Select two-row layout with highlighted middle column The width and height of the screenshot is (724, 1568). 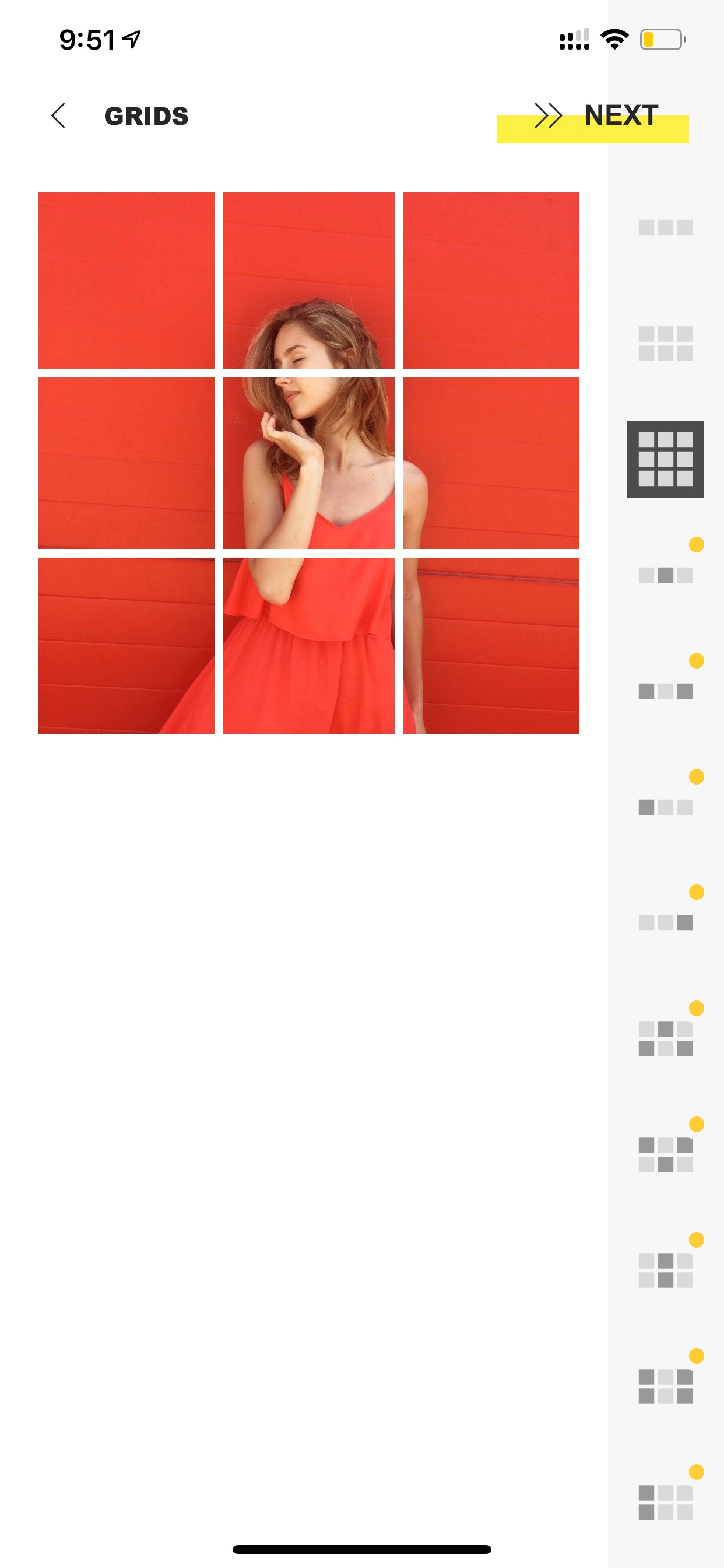(x=665, y=1270)
